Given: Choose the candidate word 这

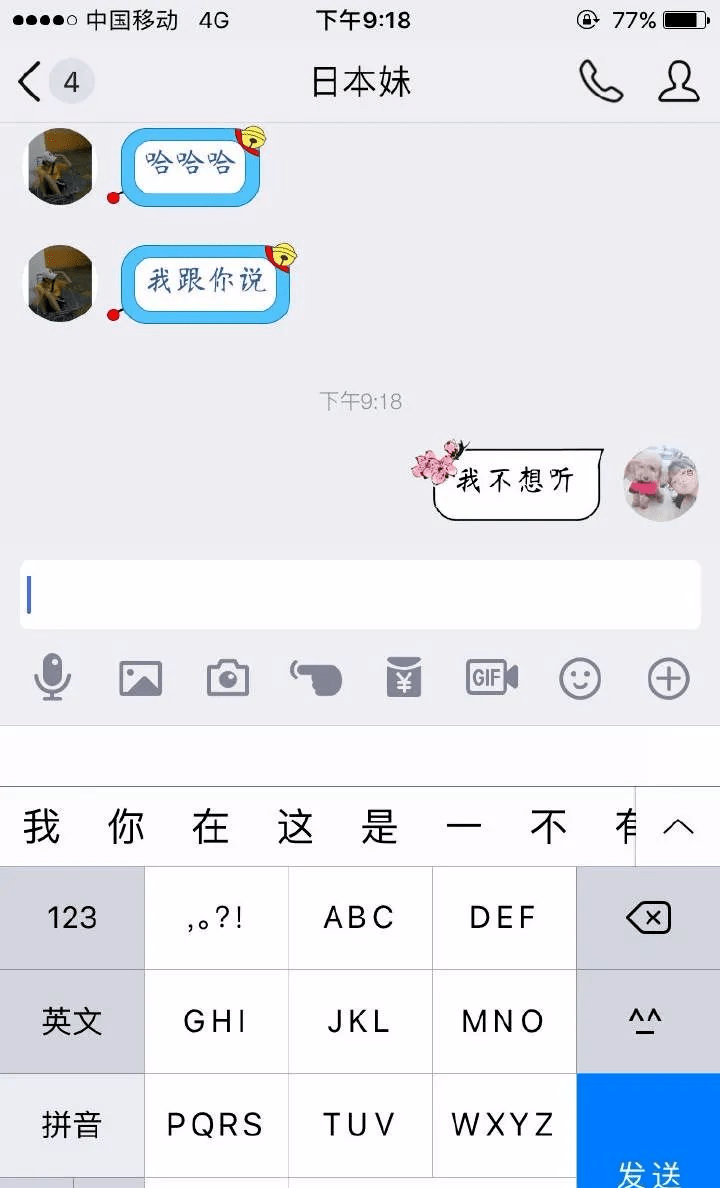Looking at the screenshot, I should point(295,828).
